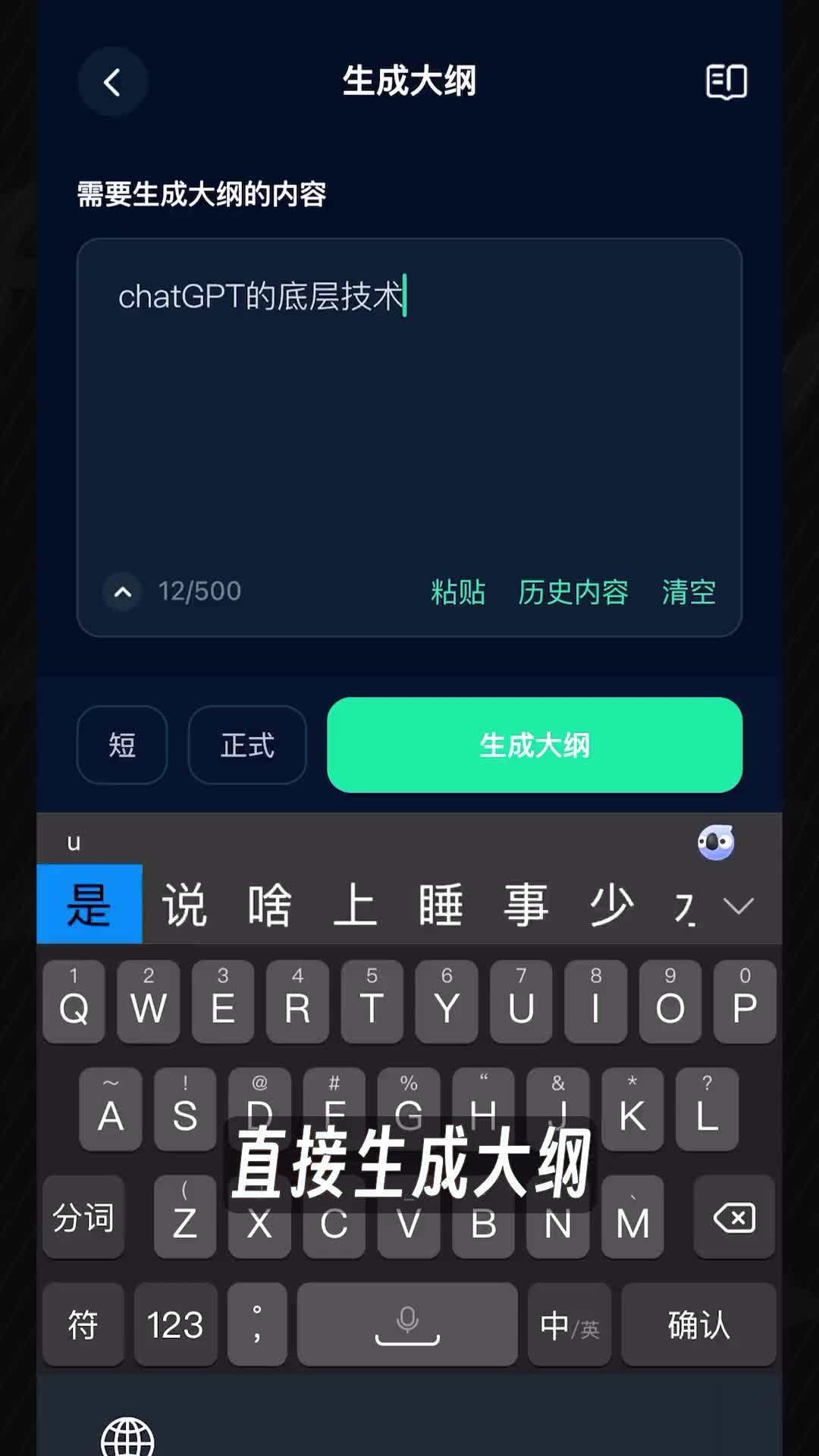Clear the text with 清空

(689, 592)
